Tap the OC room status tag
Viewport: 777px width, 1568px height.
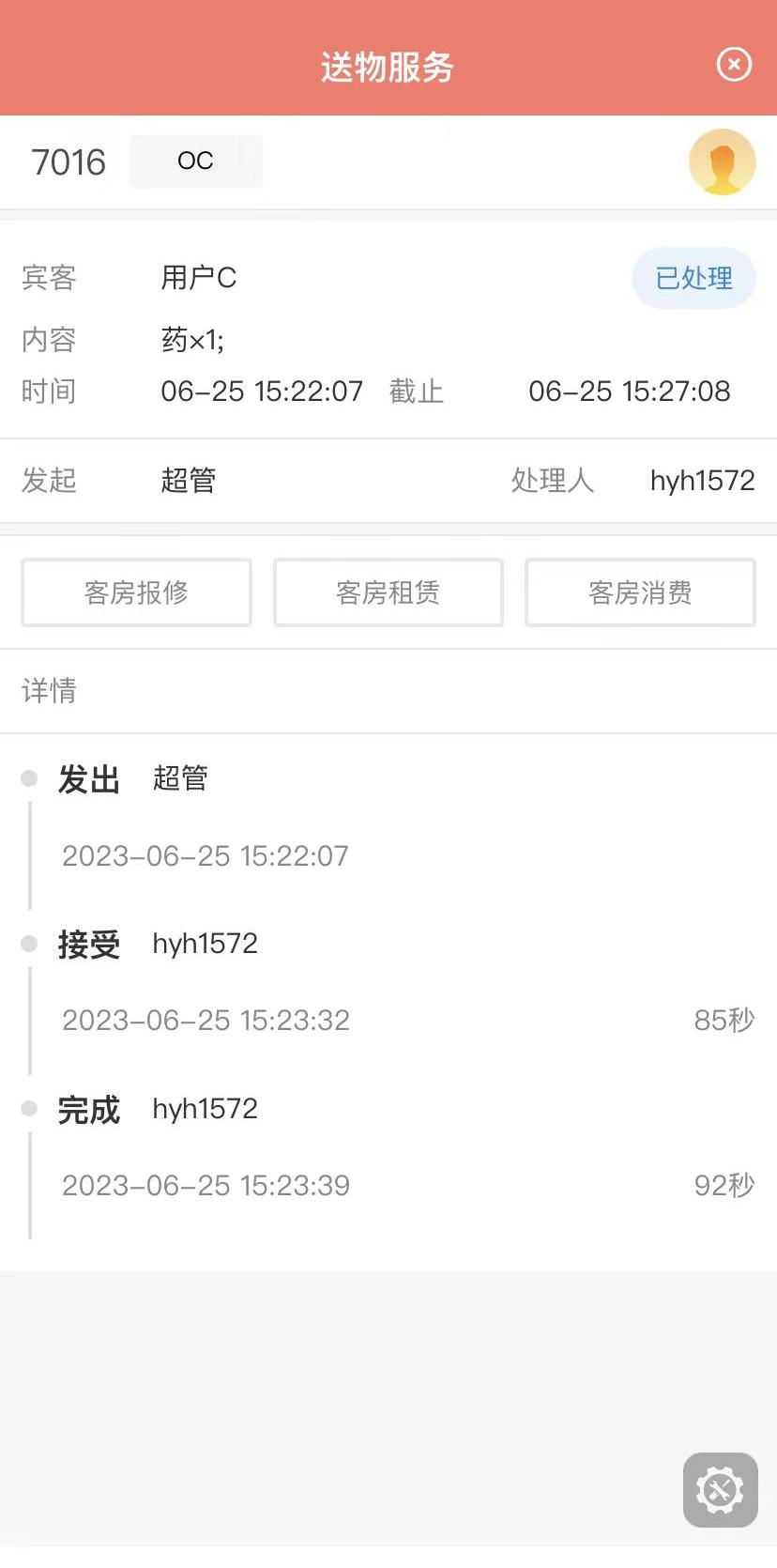[x=195, y=161]
